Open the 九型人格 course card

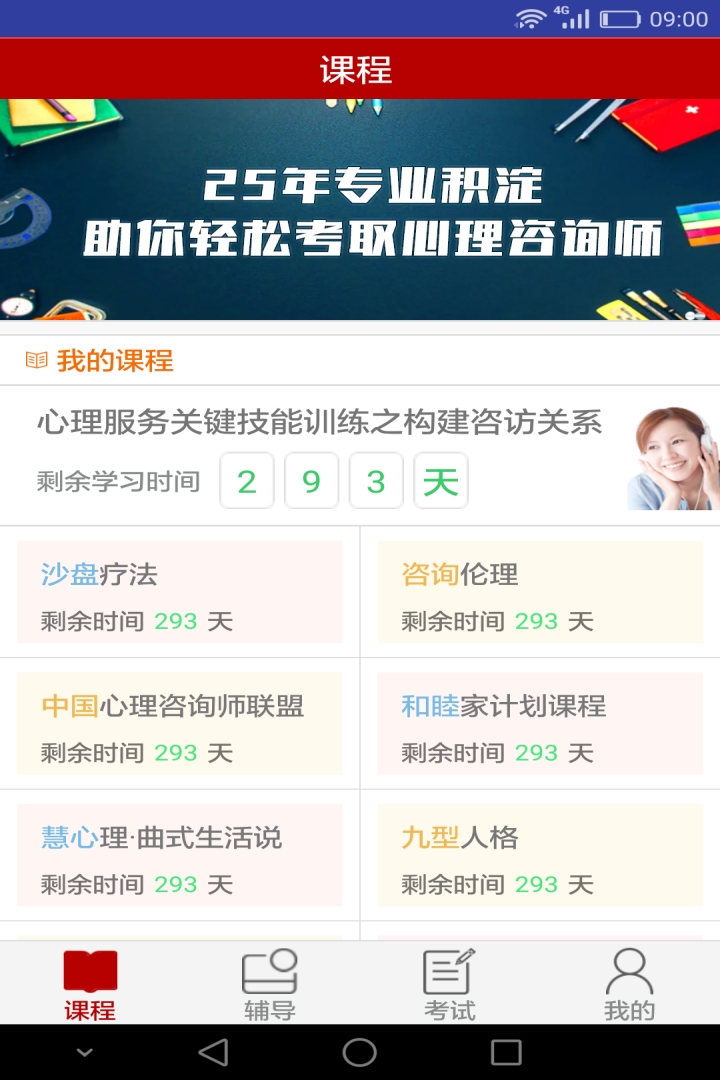[540, 855]
